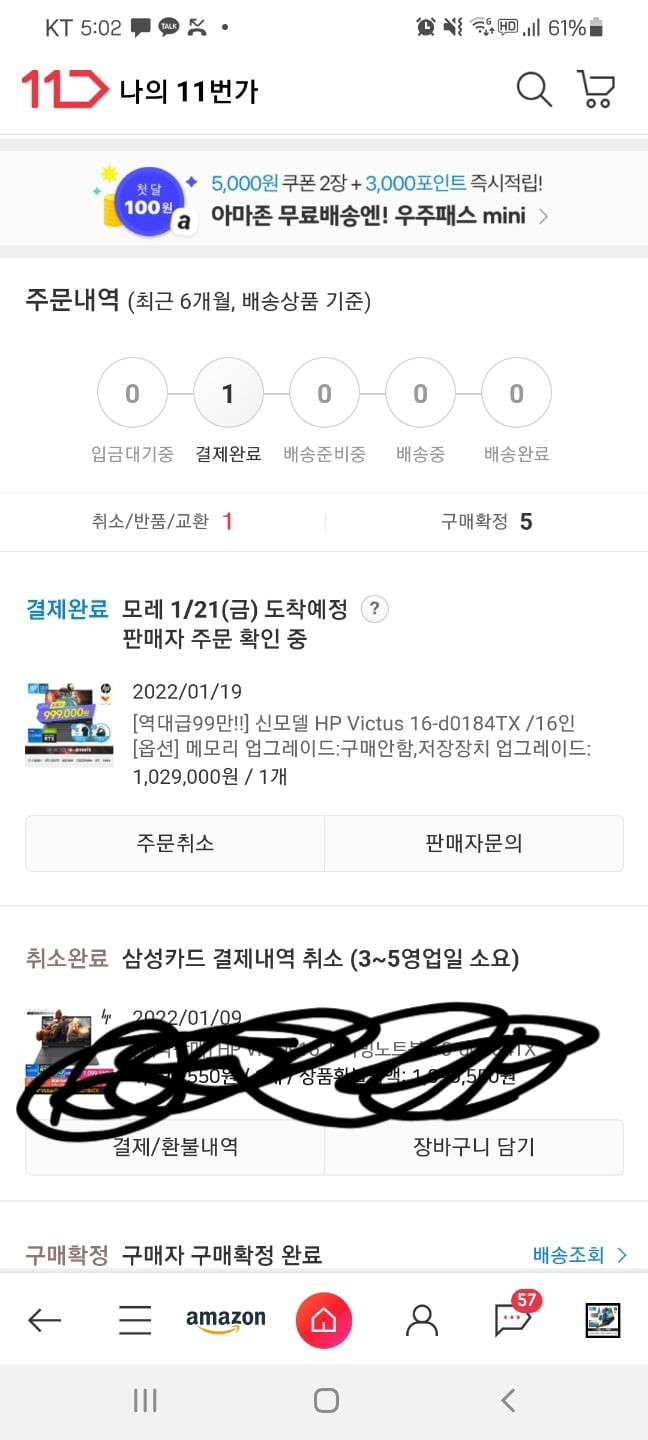View 입금대기중 orders
Screen dimensions: 648x1440
coord(132,394)
